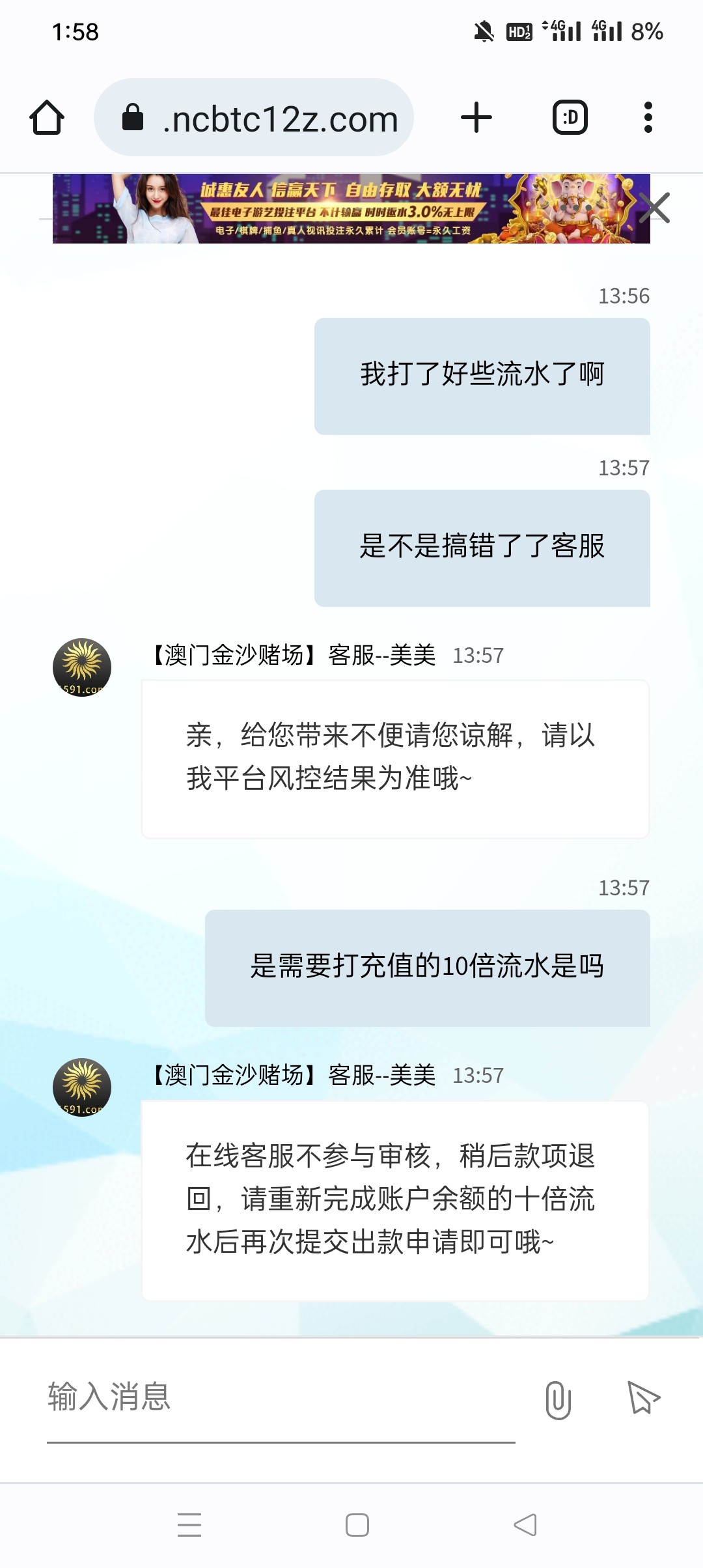The image size is (703, 1568).
Task: Send the chat message
Action: click(643, 1398)
